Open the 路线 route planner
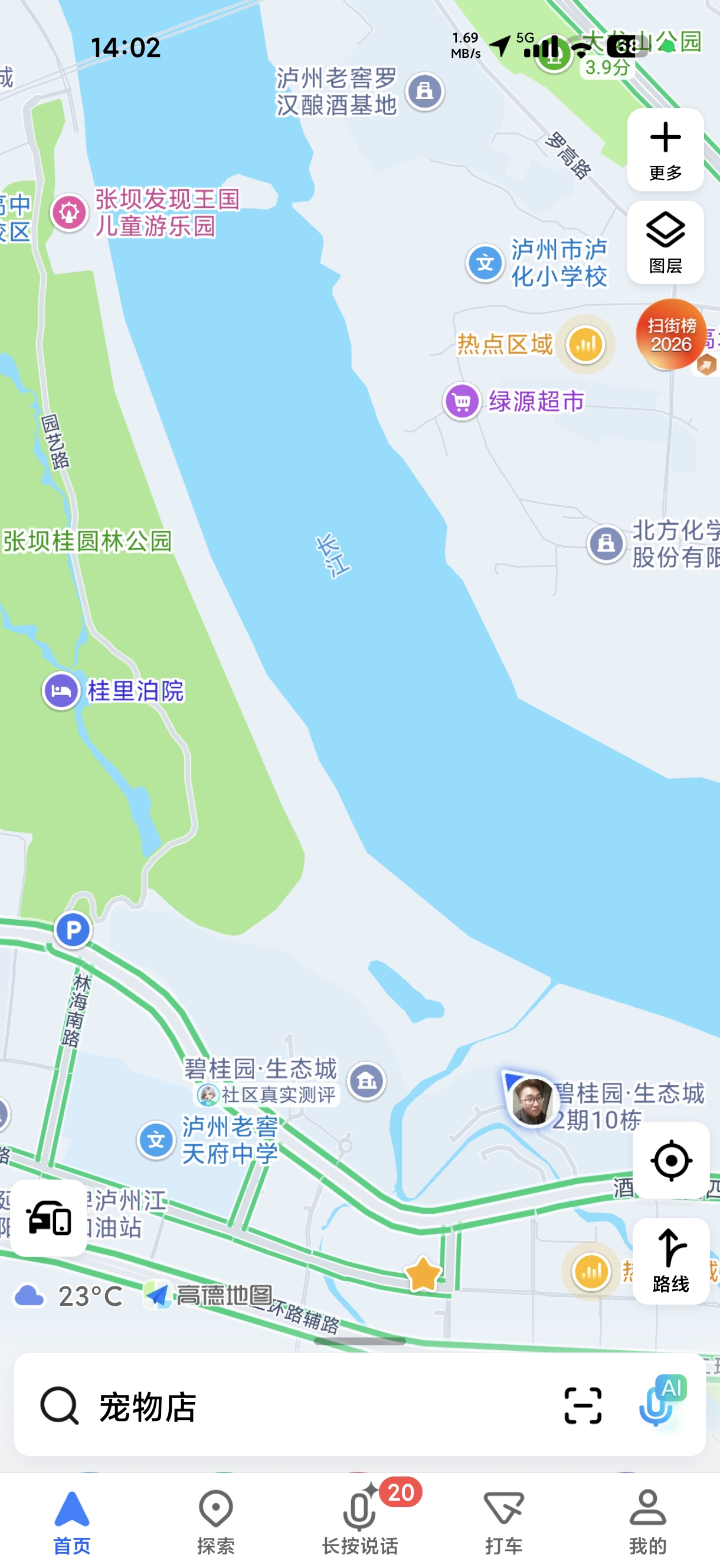The image size is (720, 1568). [670, 1260]
